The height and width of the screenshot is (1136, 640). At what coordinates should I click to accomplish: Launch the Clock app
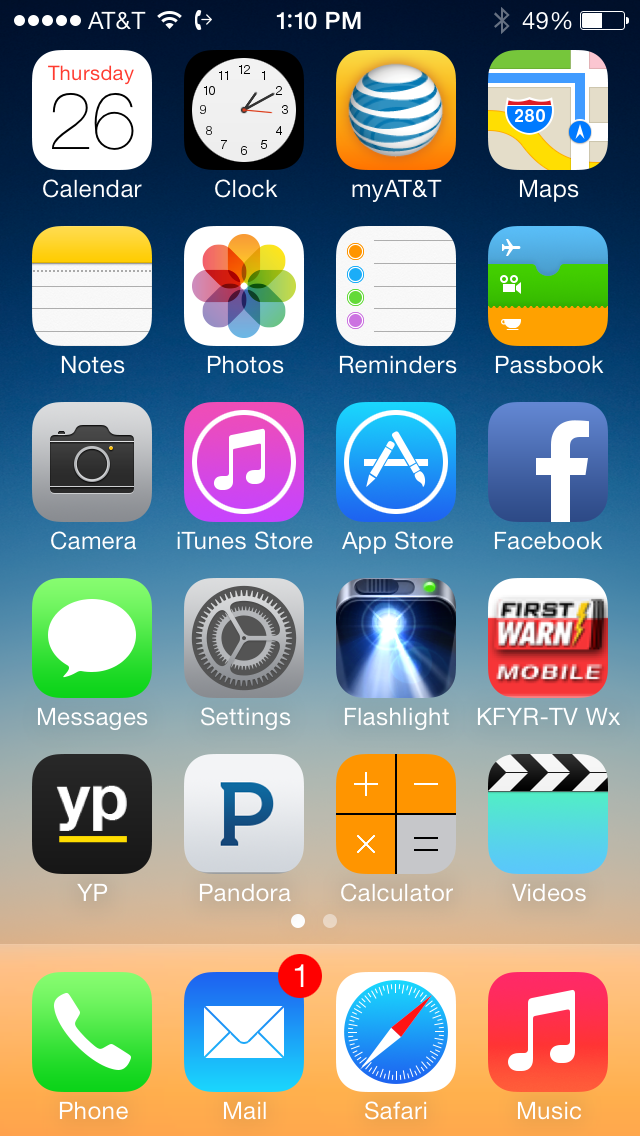(x=244, y=110)
